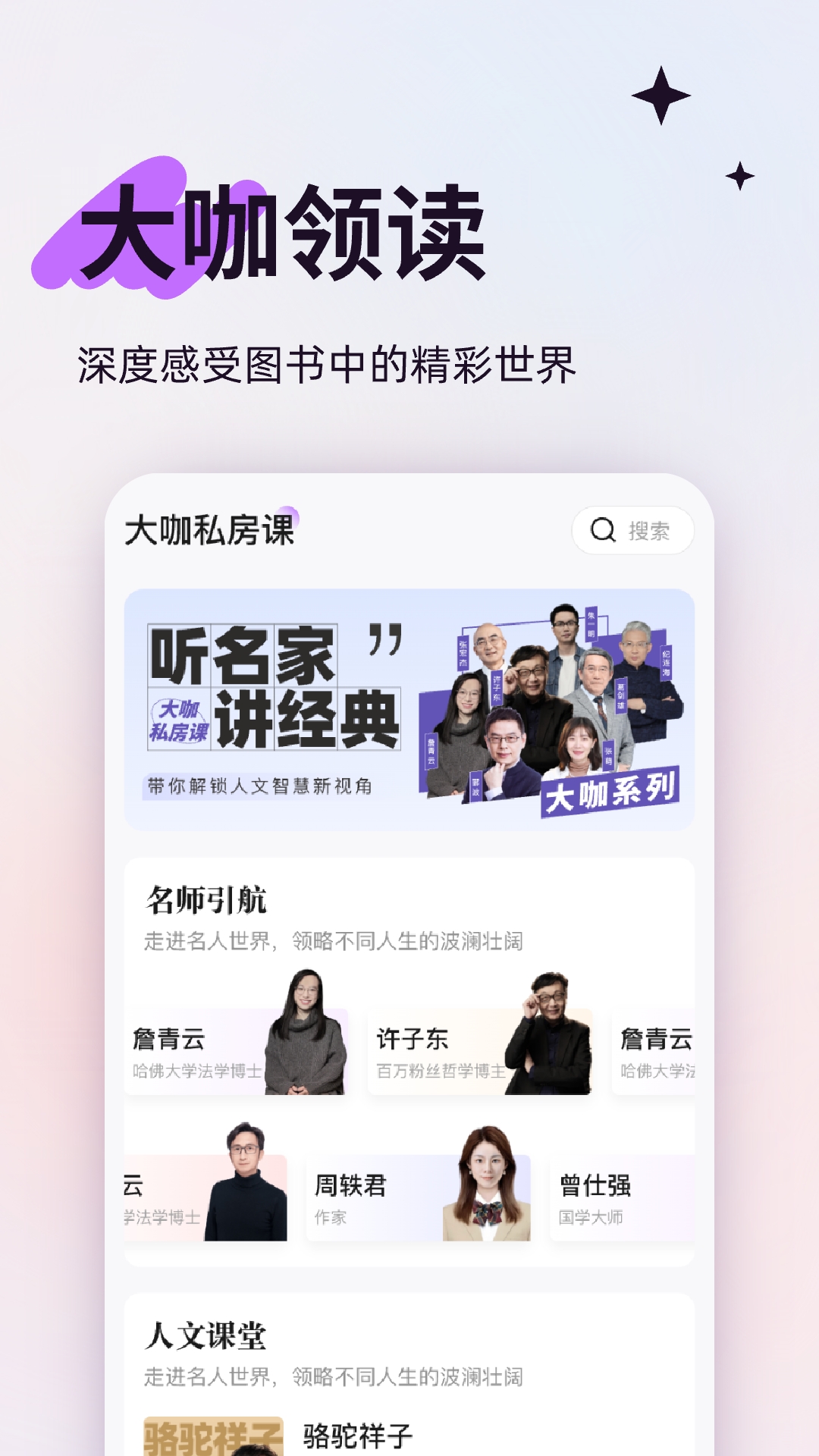This screenshot has height=1456, width=819.
Task: Tap the 走进名人世界 description under 名师引航
Action: 334,940
